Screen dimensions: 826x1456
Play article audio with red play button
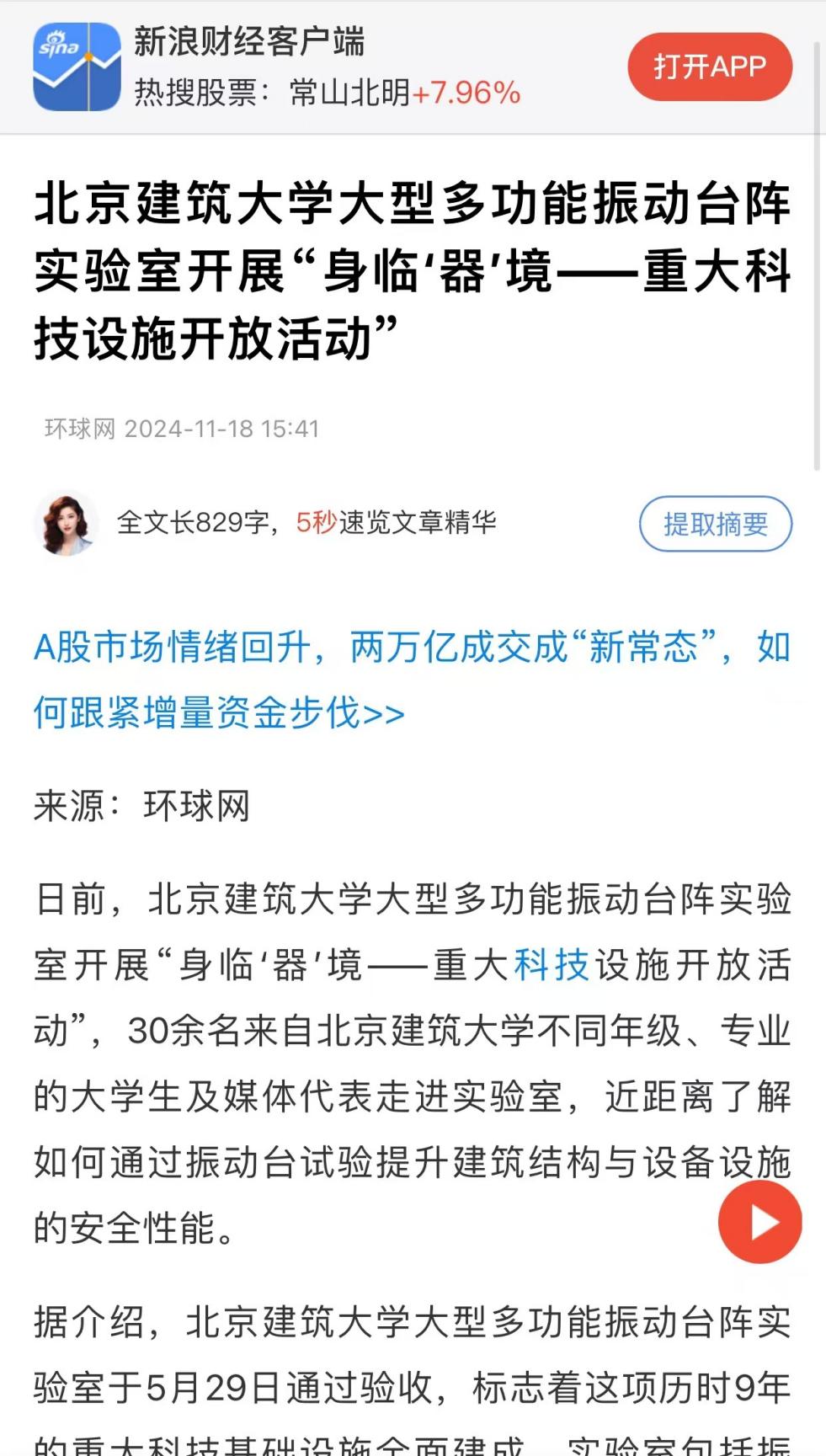coord(759,1222)
